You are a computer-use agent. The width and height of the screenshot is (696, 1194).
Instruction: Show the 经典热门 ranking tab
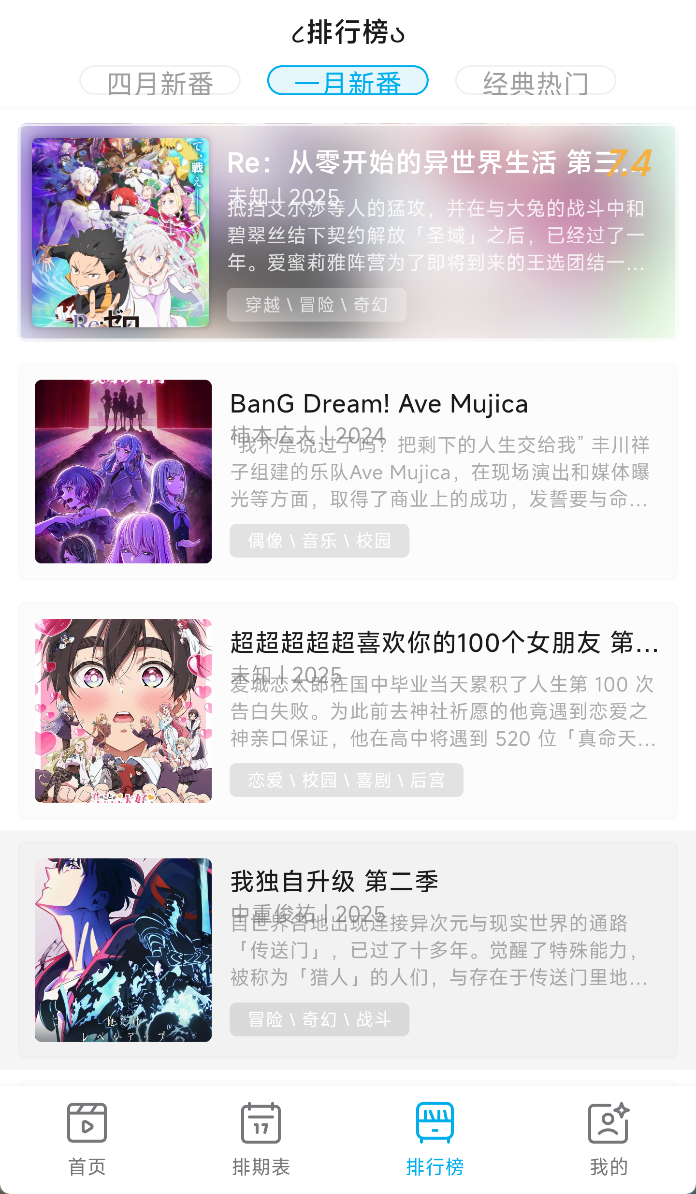tap(535, 82)
